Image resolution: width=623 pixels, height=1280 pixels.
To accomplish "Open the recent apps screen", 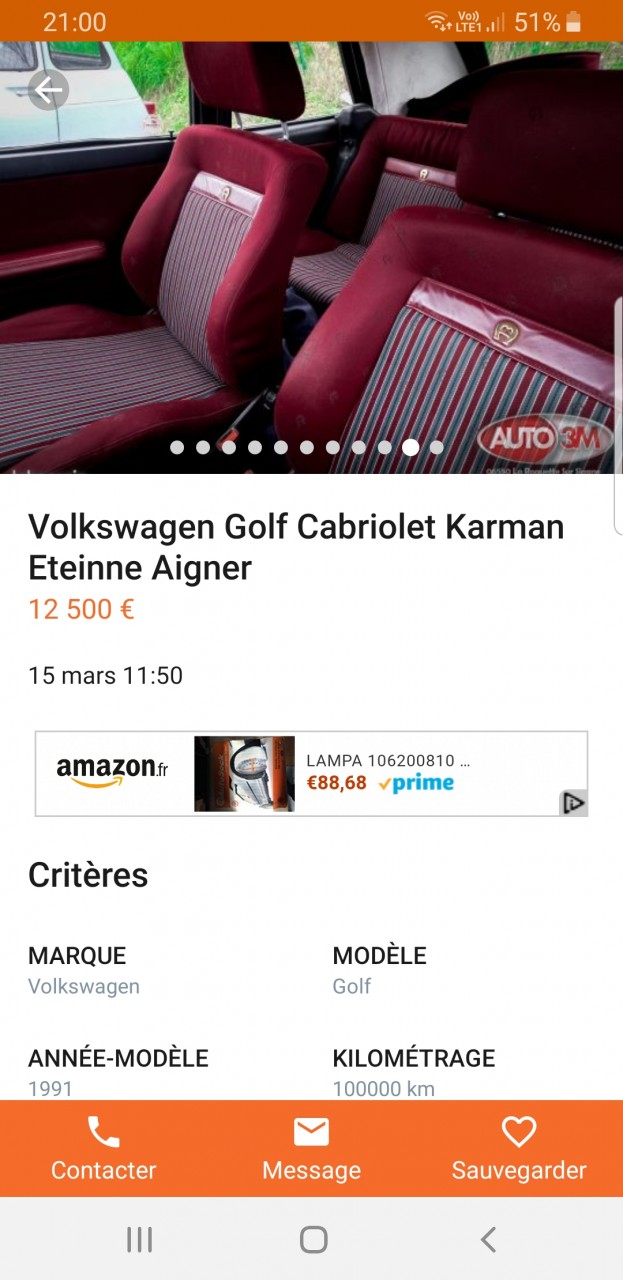I will tap(139, 1240).
